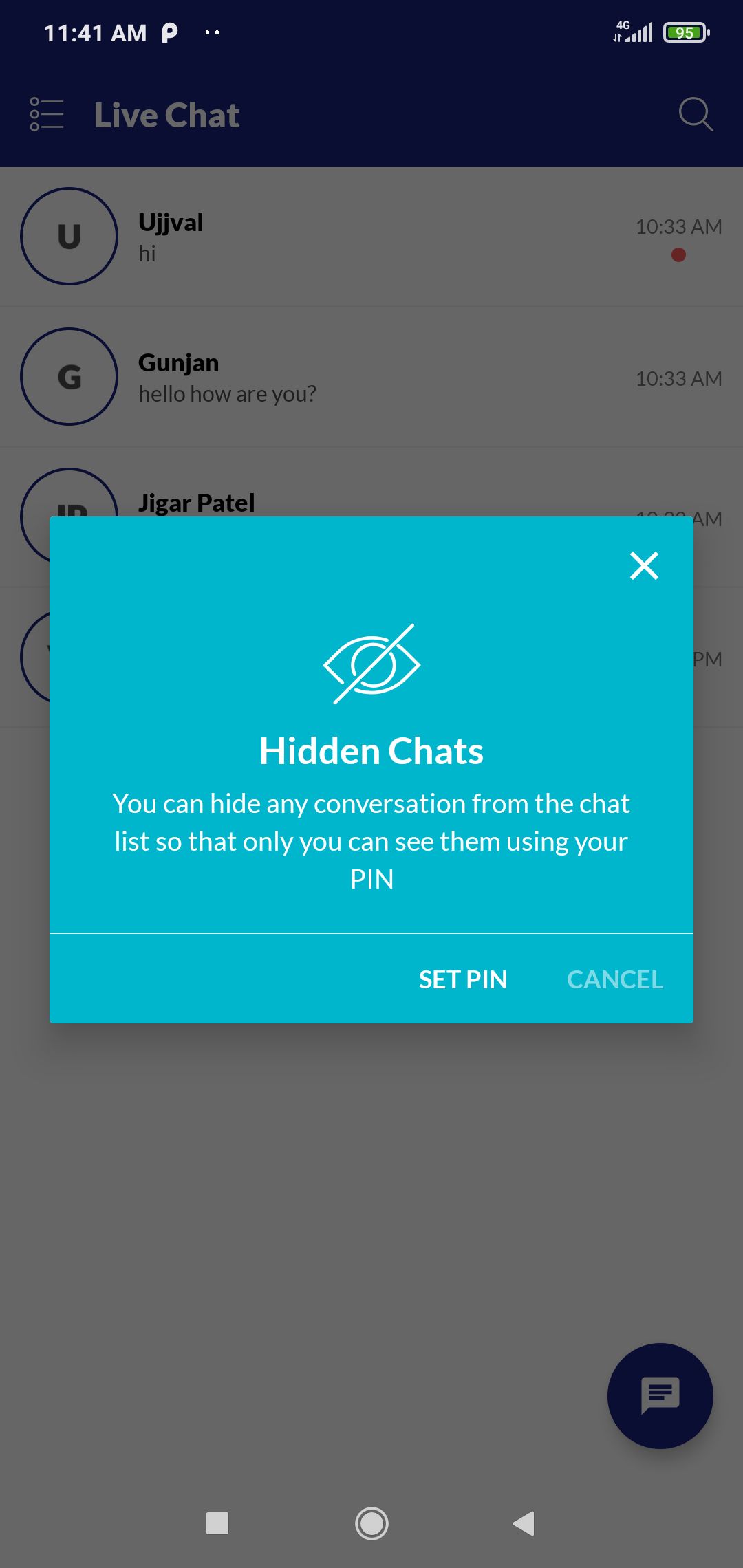Go back using system back button
743x1568 pixels.
point(524,1523)
